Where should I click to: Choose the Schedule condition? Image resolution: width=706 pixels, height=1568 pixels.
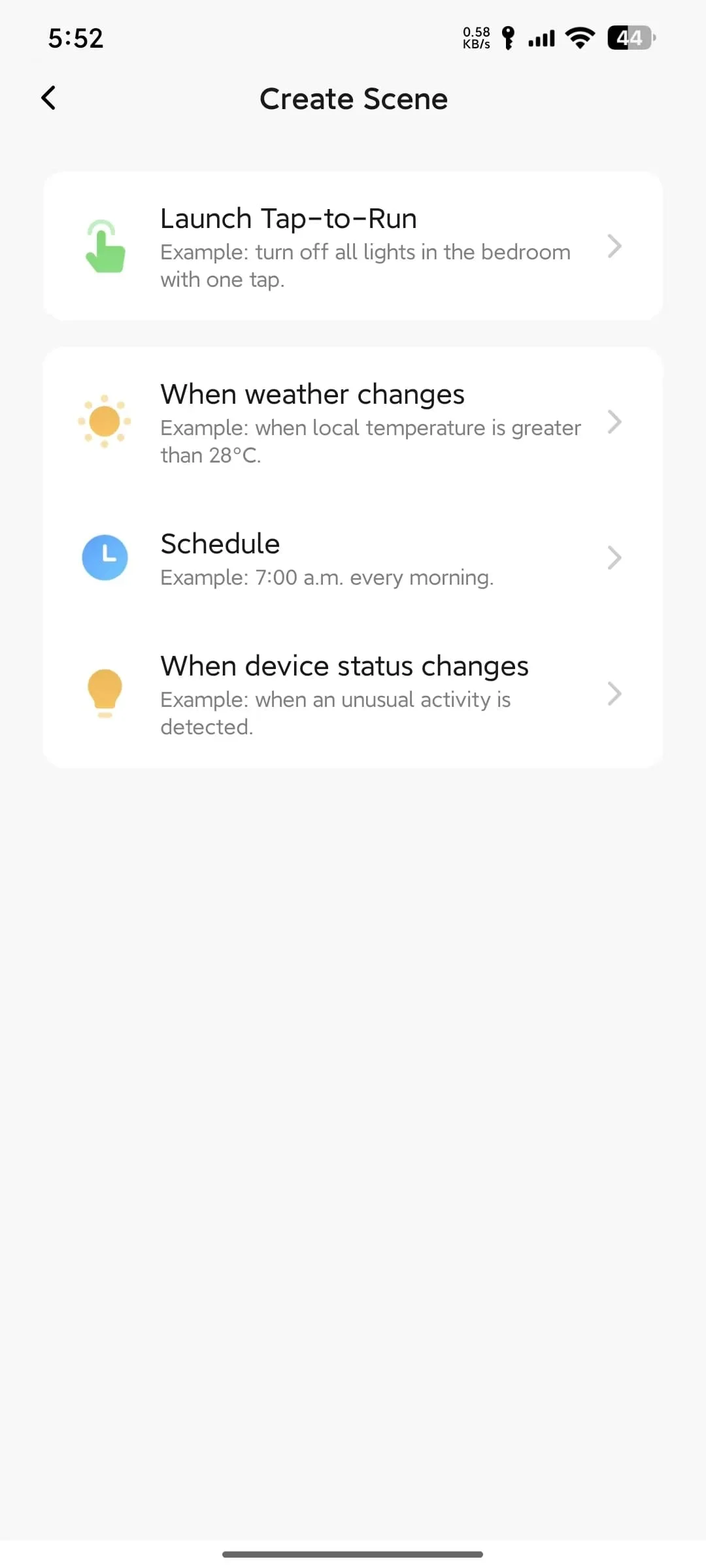pyautogui.click(x=353, y=558)
